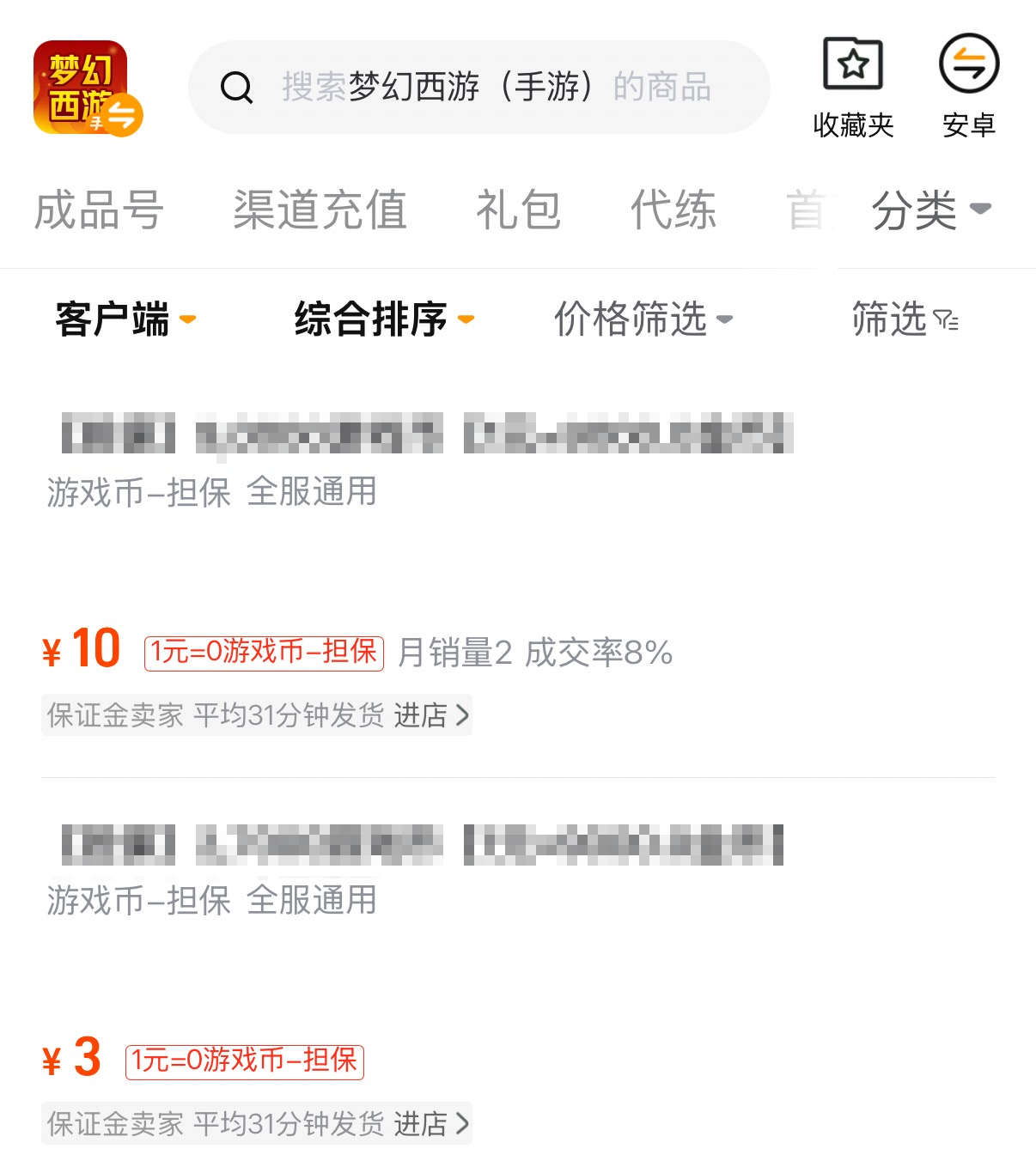1036x1167 pixels.
Task: Select the 渠道充值 tab
Action: 320,210
